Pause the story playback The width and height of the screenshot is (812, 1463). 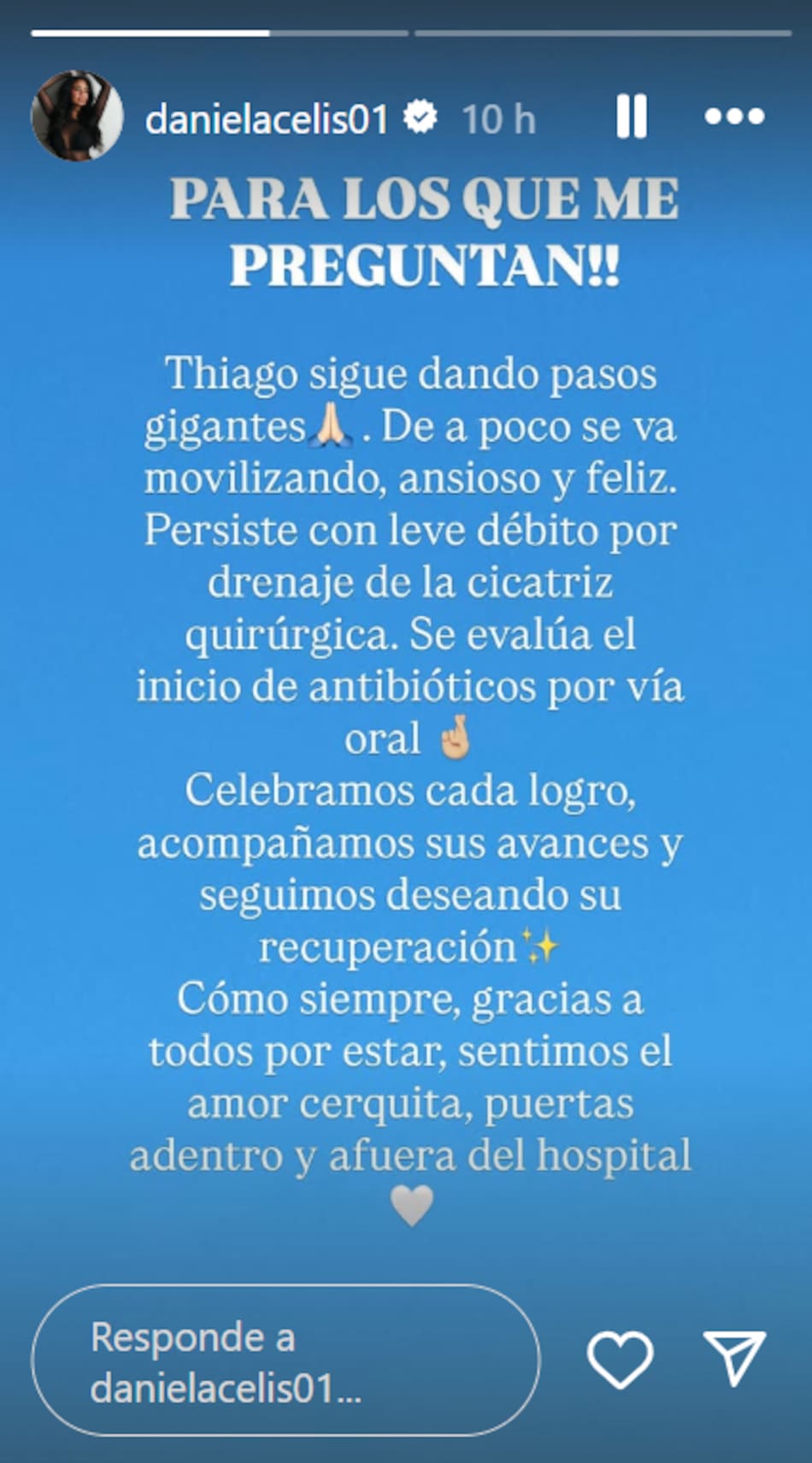632,116
